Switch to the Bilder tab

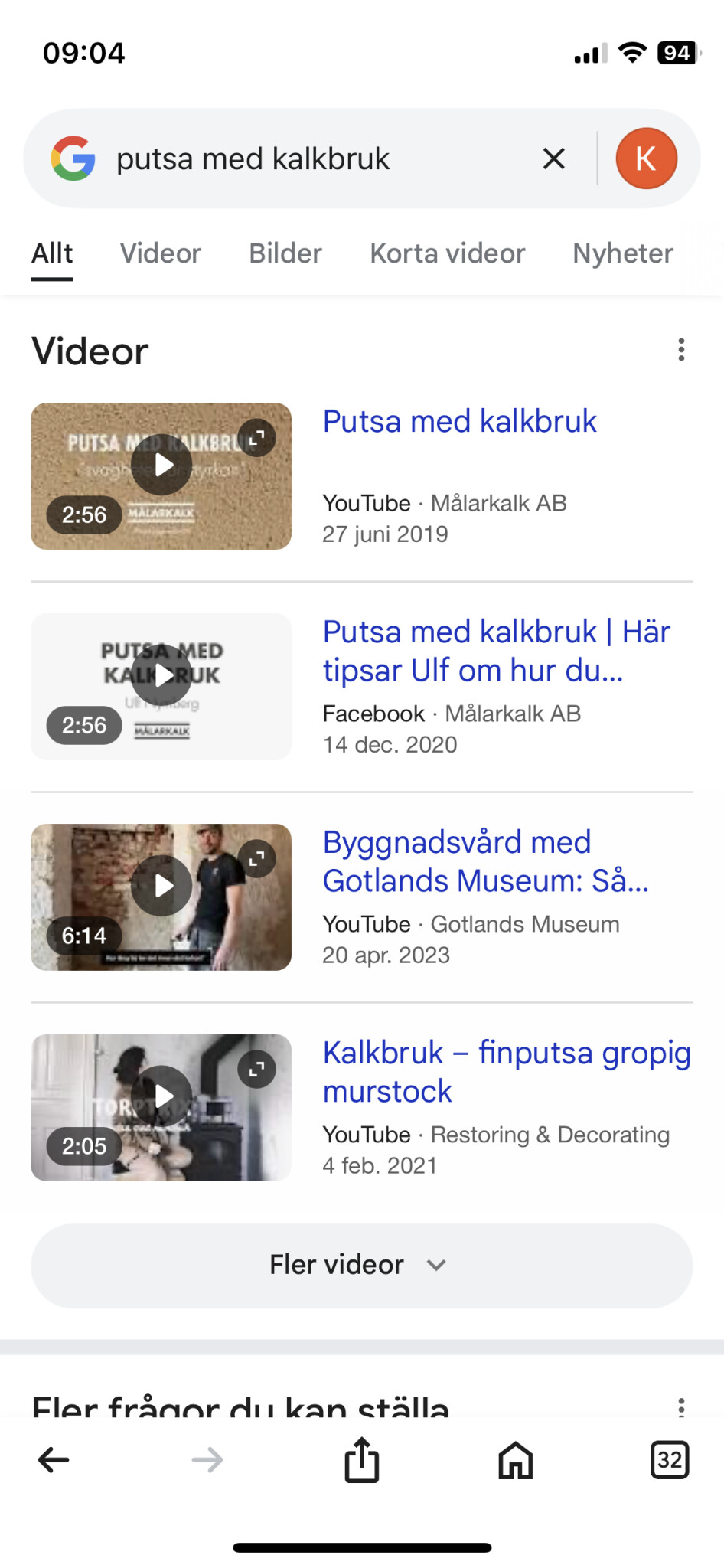[285, 253]
